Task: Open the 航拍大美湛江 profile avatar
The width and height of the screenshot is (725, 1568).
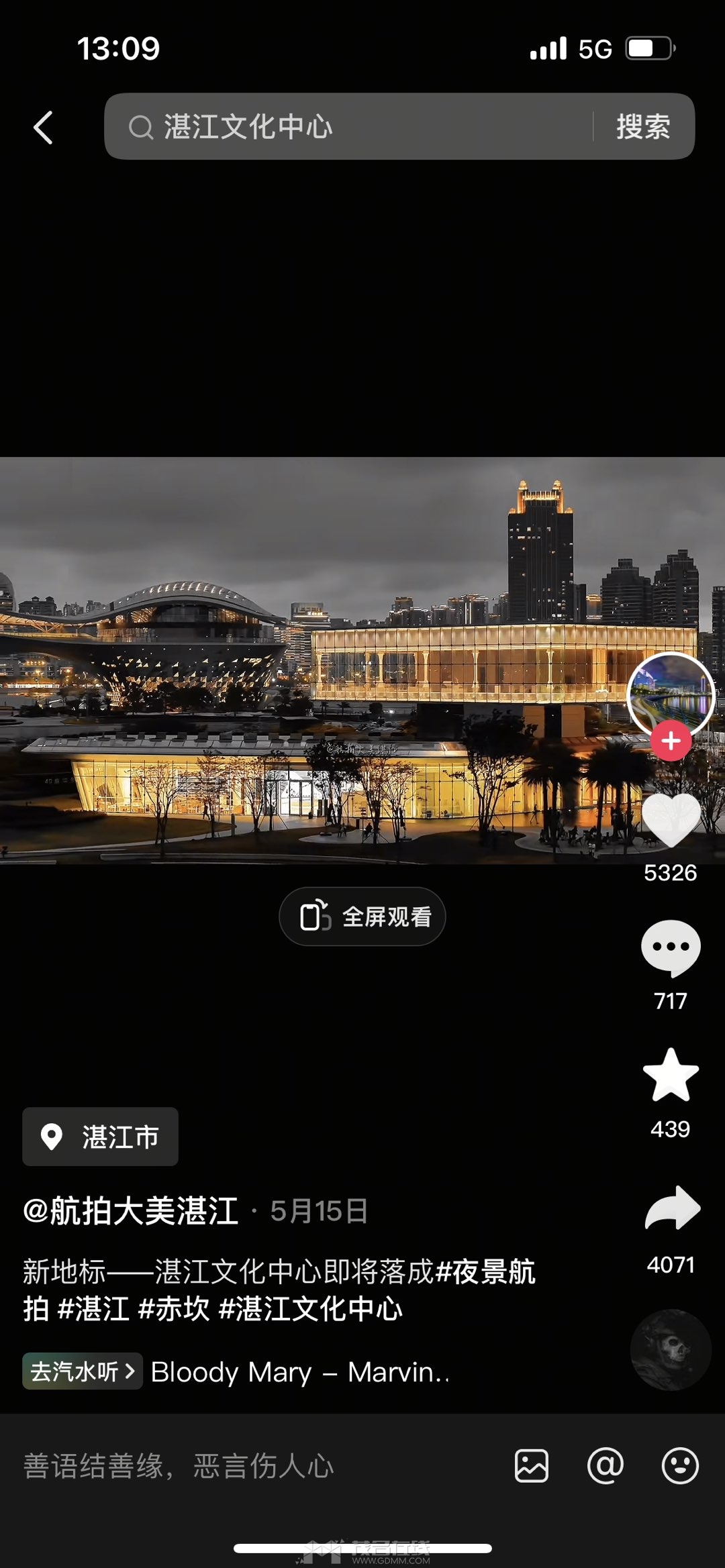Action: click(x=670, y=694)
